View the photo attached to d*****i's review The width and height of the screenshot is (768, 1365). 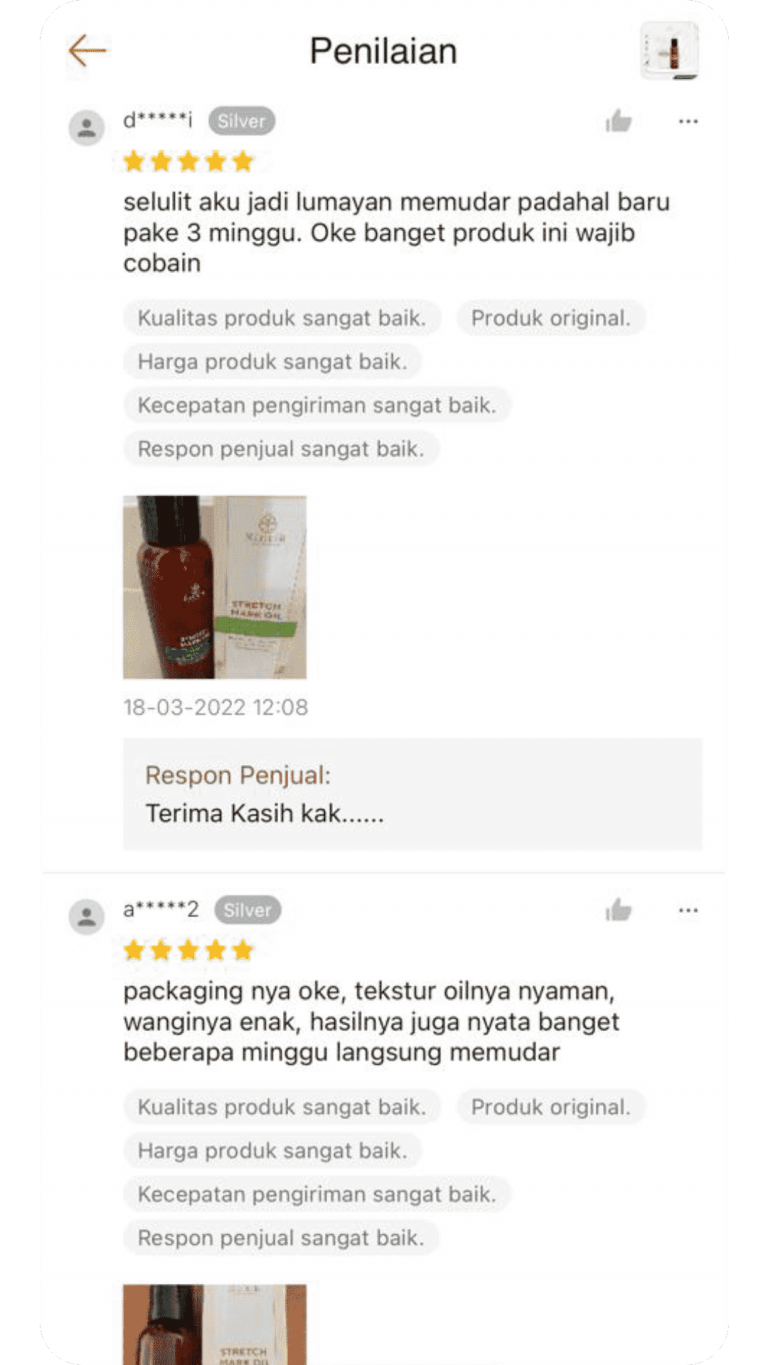tap(215, 587)
